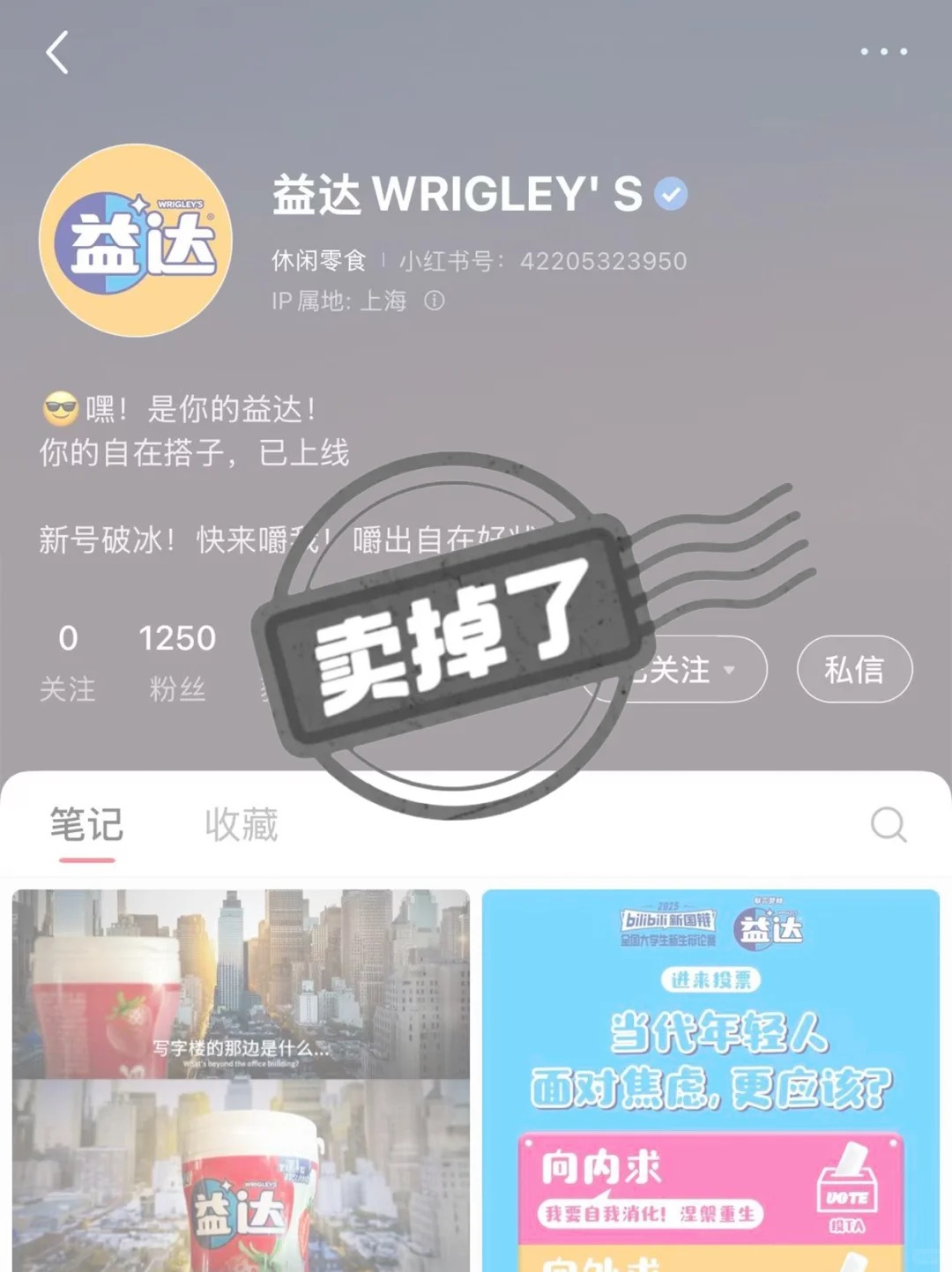View the 0 关注 following list
This screenshot has width=952, height=1272.
(x=68, y=661)
